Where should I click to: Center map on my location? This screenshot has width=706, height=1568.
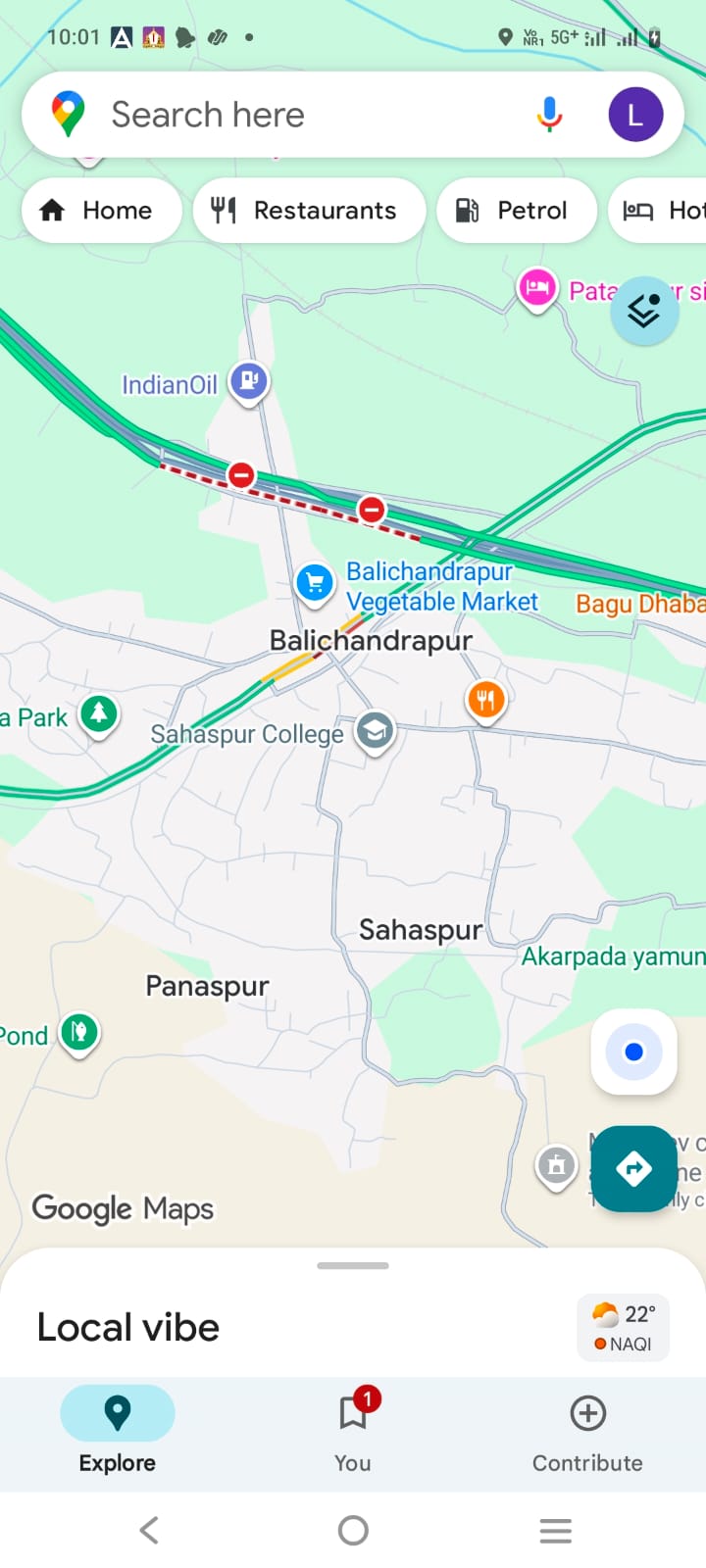633,1052
